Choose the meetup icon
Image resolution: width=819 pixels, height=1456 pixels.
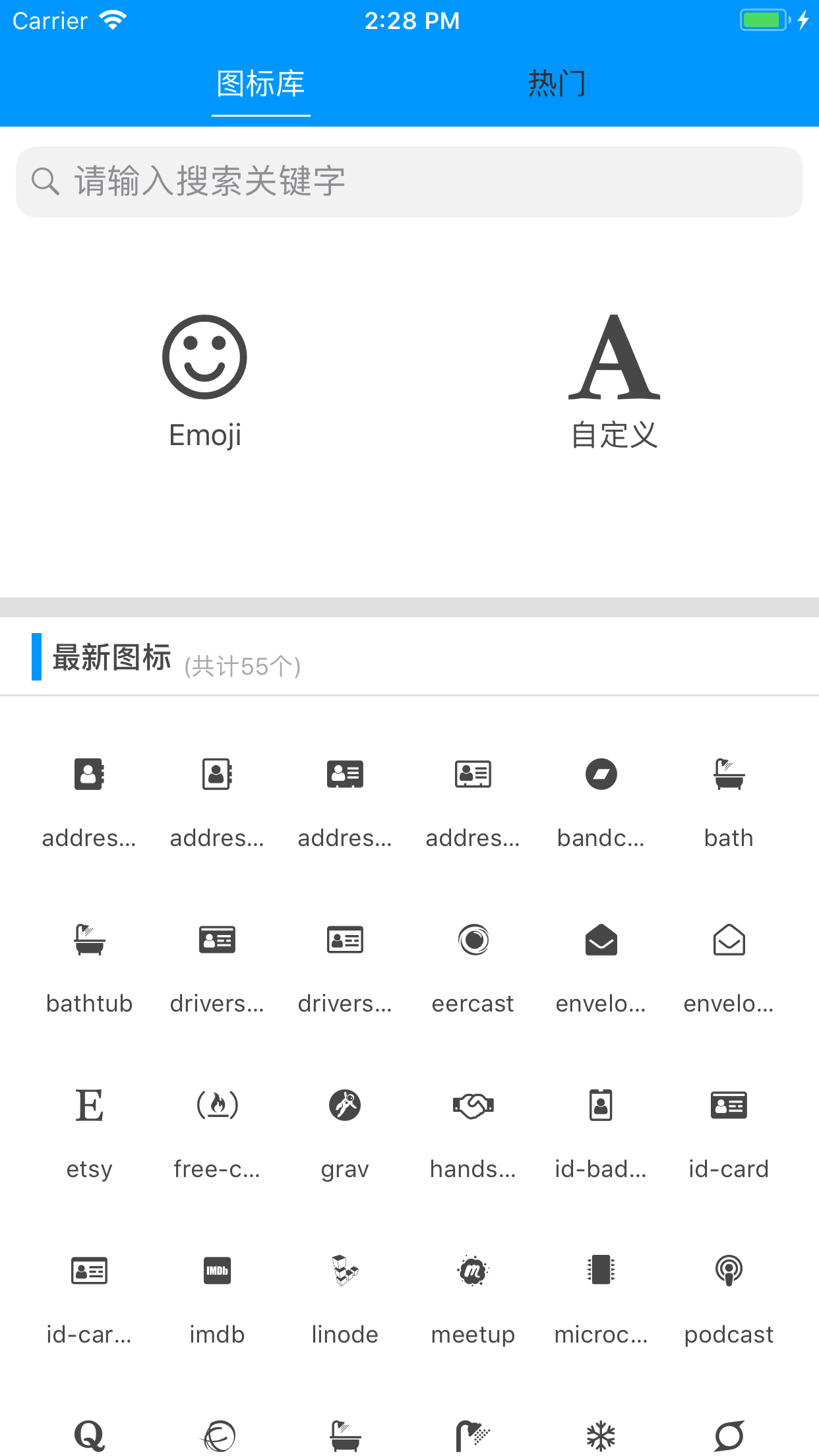[473, 1271]
